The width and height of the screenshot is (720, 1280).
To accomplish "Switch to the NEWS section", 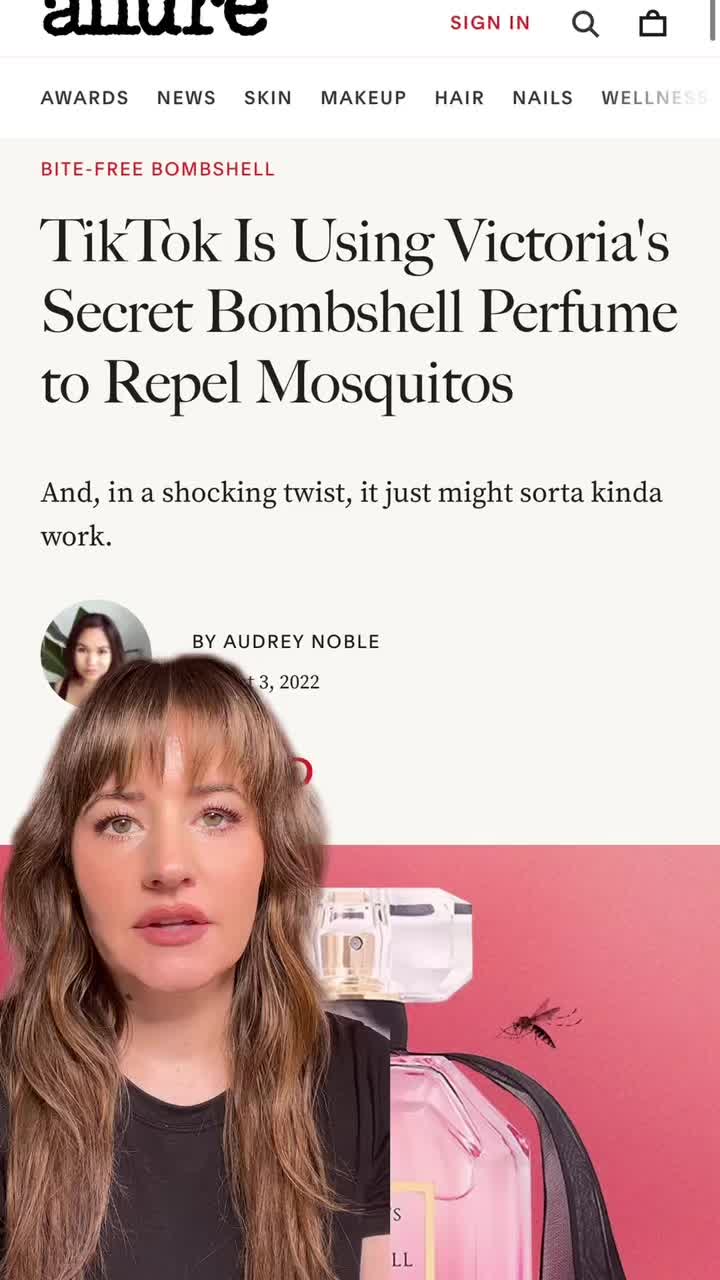I will pyautogui.click(x=186, y=98).
